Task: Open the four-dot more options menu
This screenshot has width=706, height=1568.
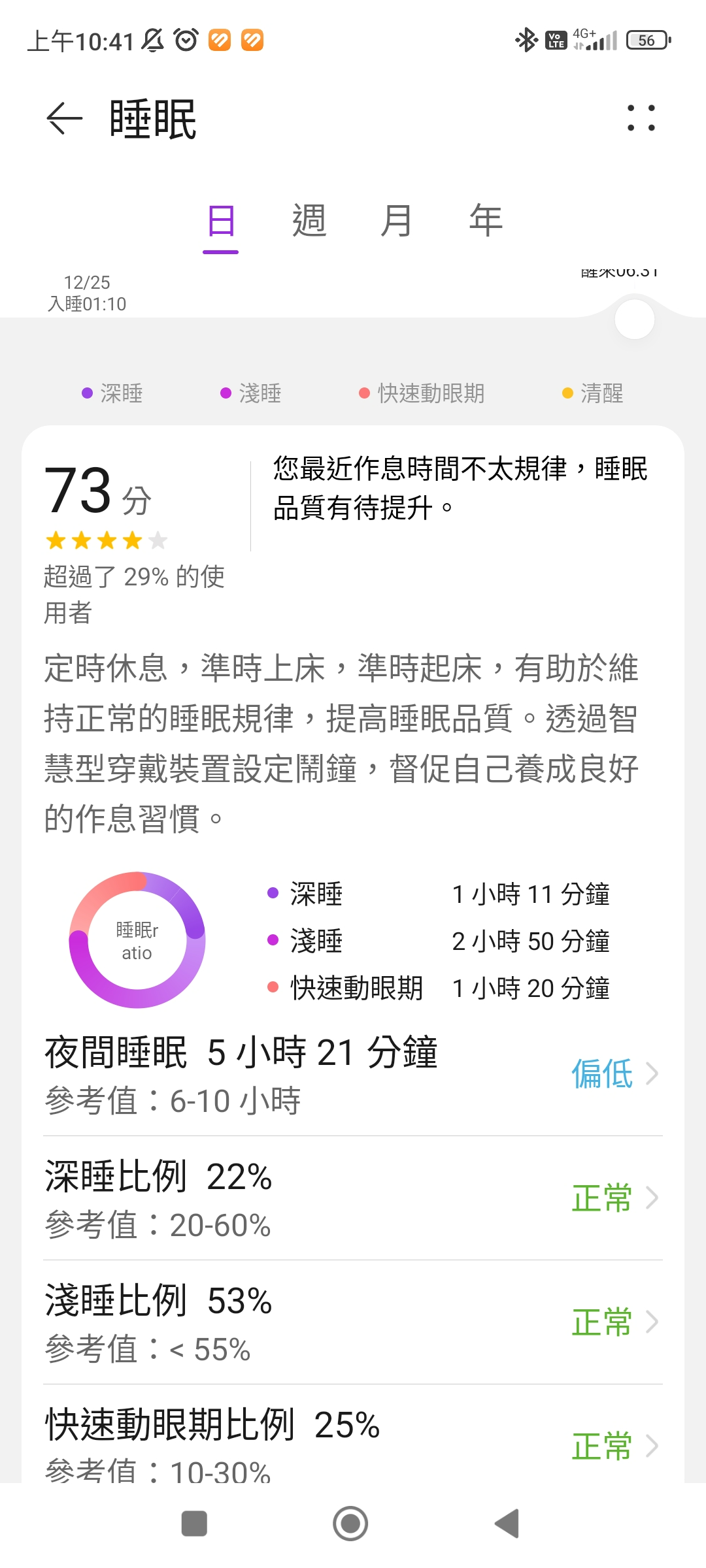Action: pyautogui.click(x=641, y=118)
